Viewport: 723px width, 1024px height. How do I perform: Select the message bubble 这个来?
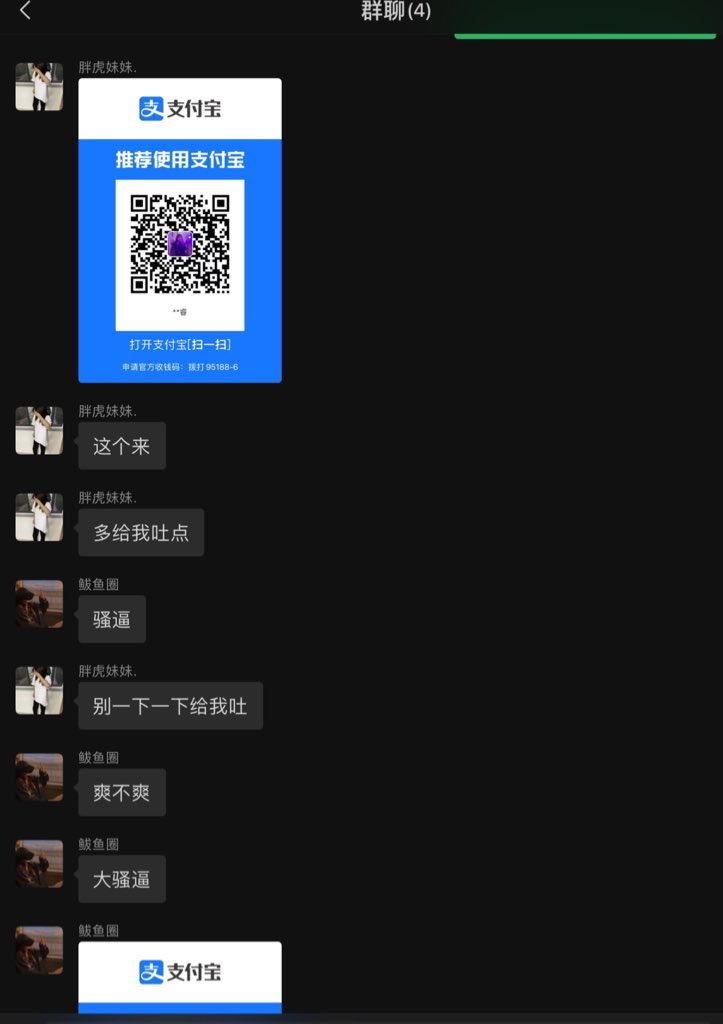click(x=121, y=446)
